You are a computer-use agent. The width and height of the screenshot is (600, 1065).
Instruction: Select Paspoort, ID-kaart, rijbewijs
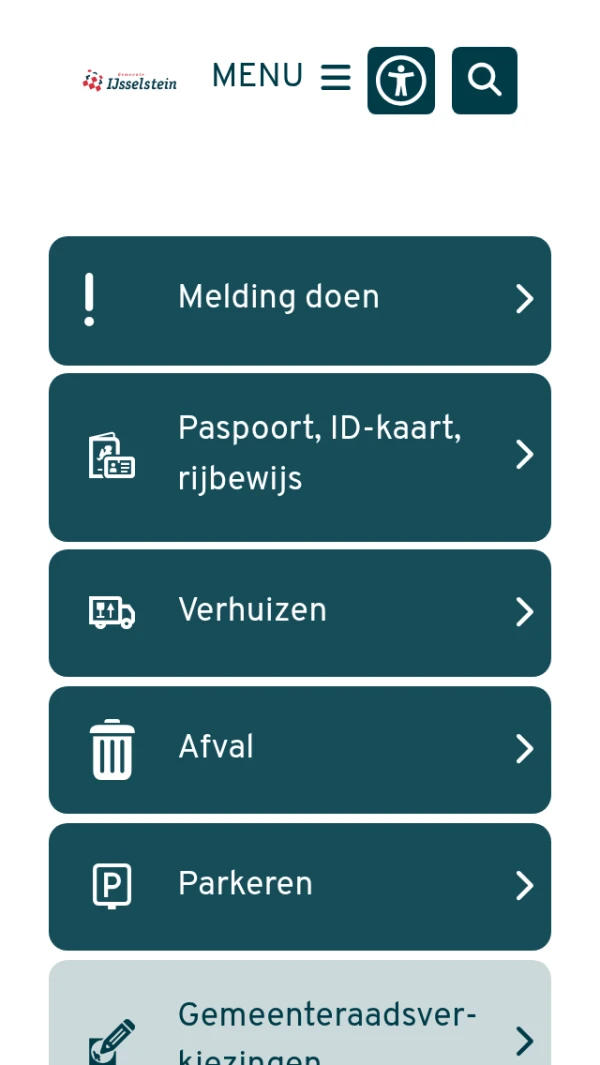coord(300,457)
